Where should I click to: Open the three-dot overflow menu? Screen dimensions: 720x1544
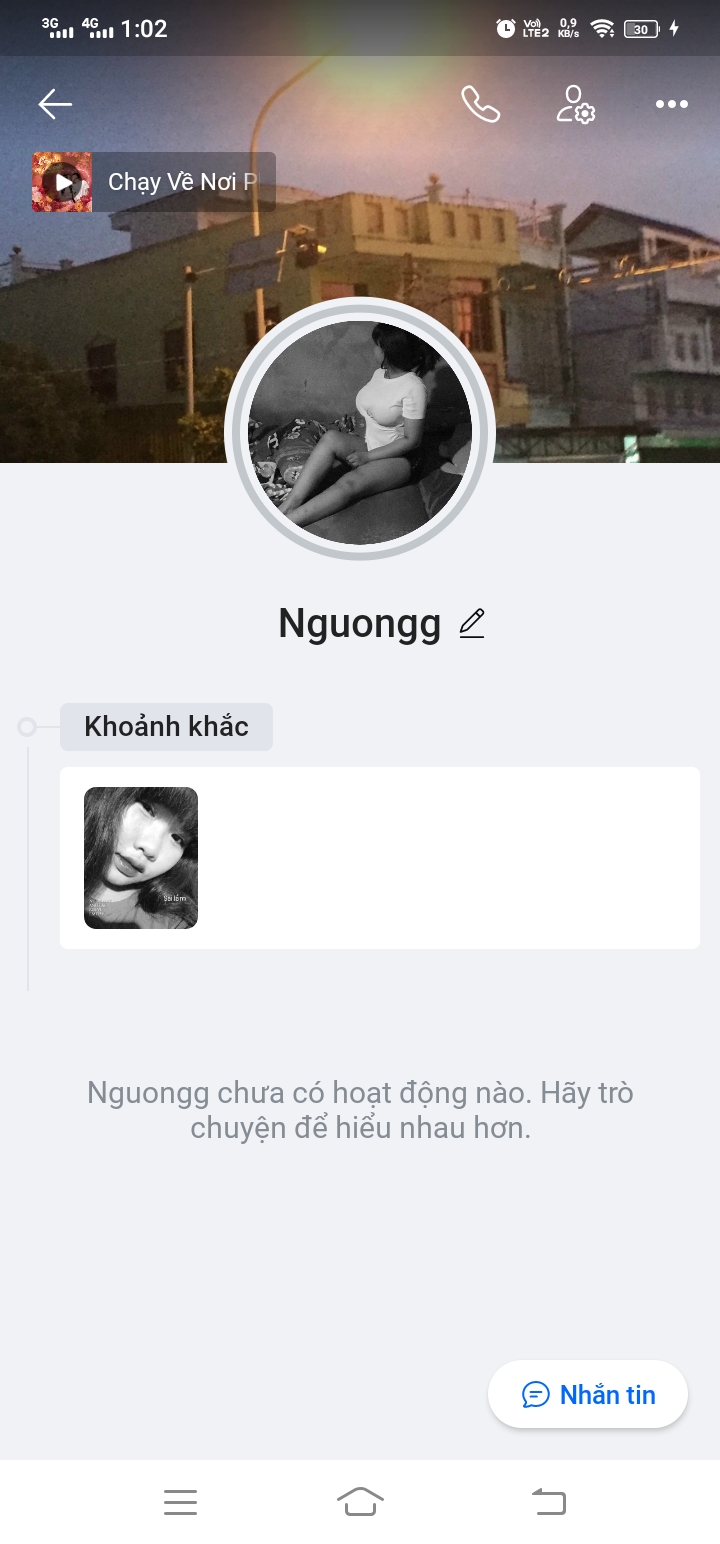coord(671,104)
